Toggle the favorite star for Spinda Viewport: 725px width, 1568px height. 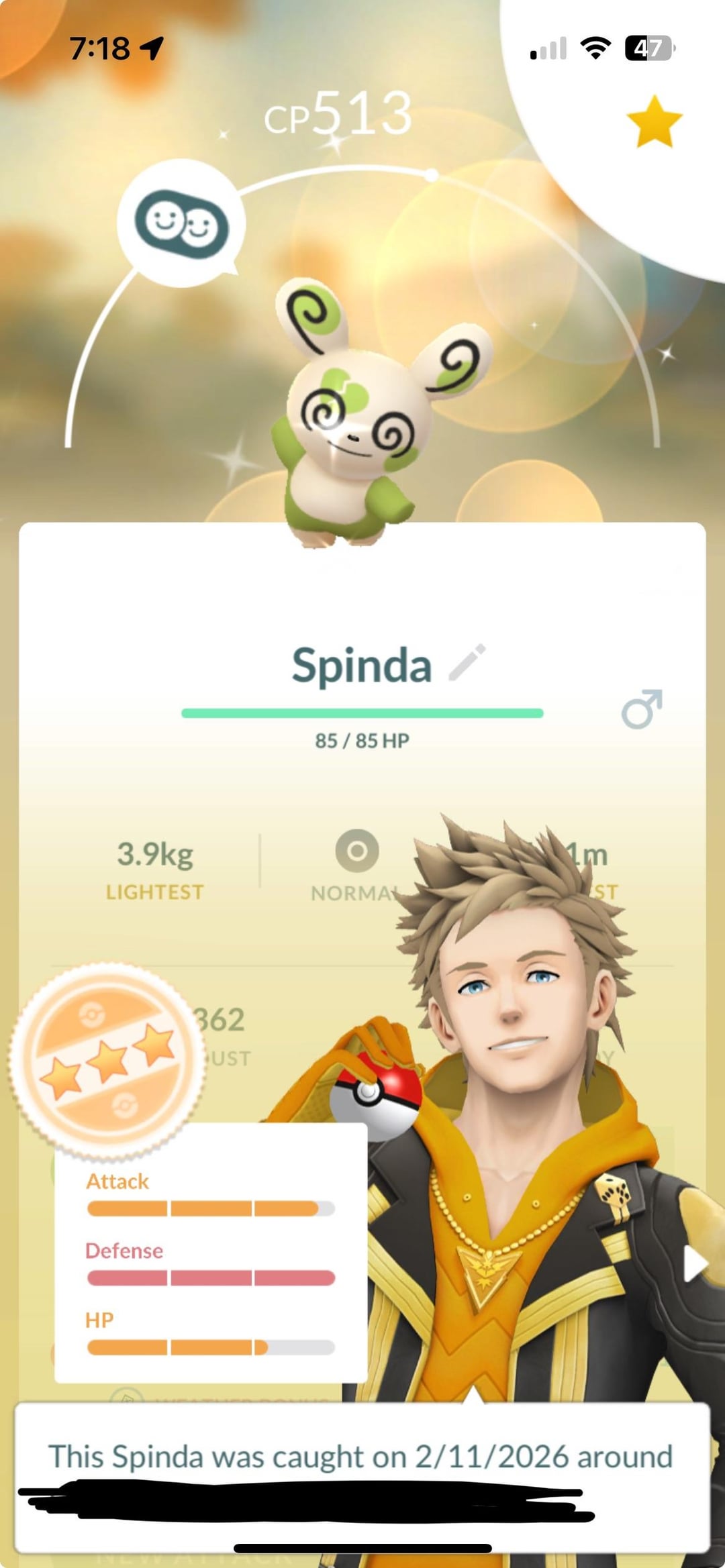654,121
